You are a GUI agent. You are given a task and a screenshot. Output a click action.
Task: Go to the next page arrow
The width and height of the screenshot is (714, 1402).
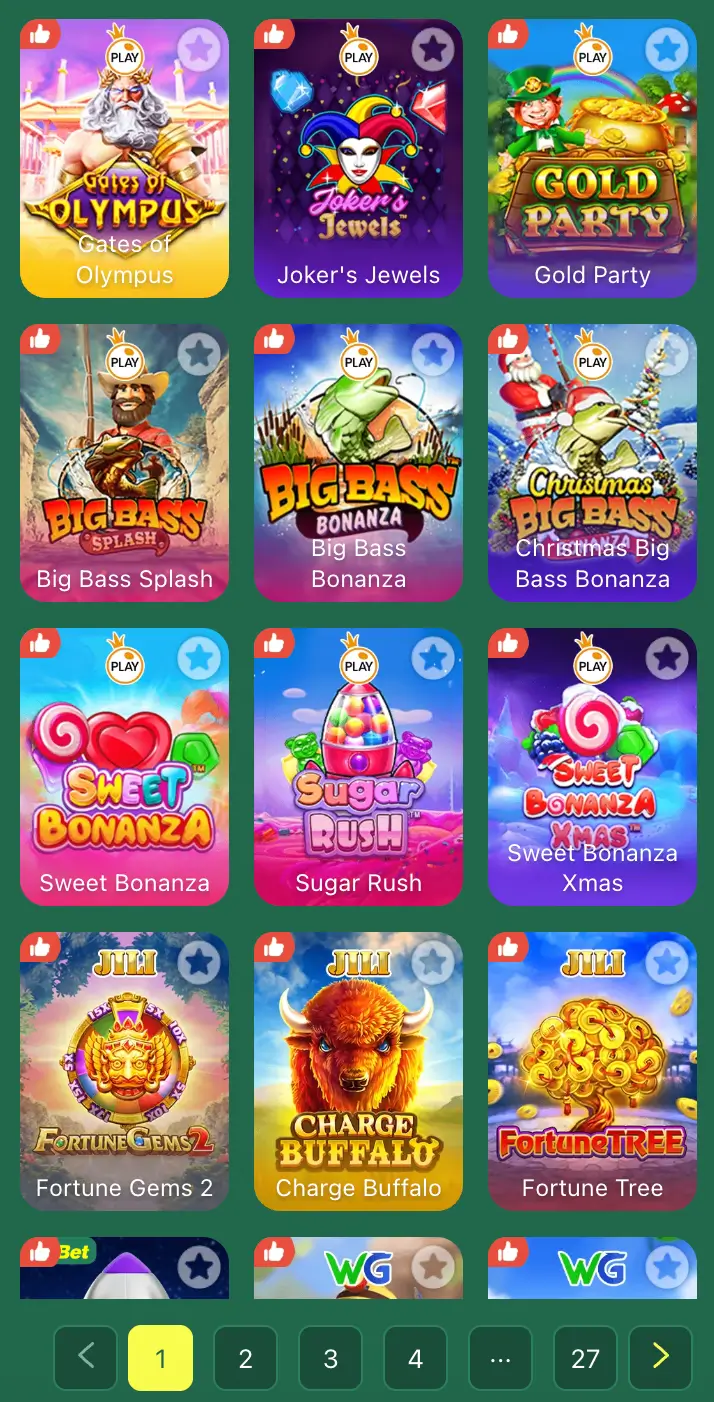660,1357
